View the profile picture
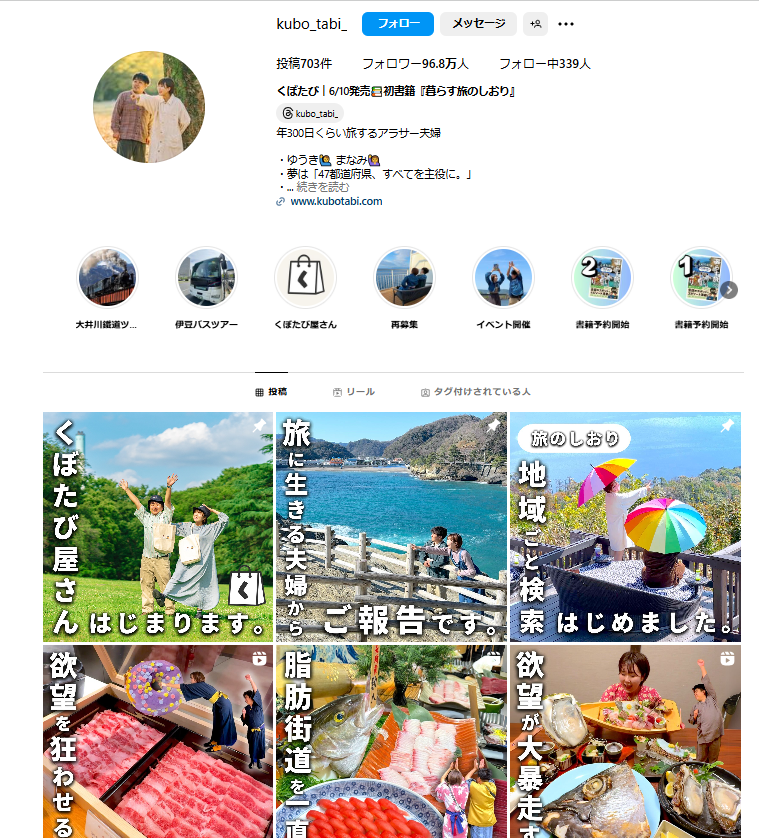 [x=149, y=107]
